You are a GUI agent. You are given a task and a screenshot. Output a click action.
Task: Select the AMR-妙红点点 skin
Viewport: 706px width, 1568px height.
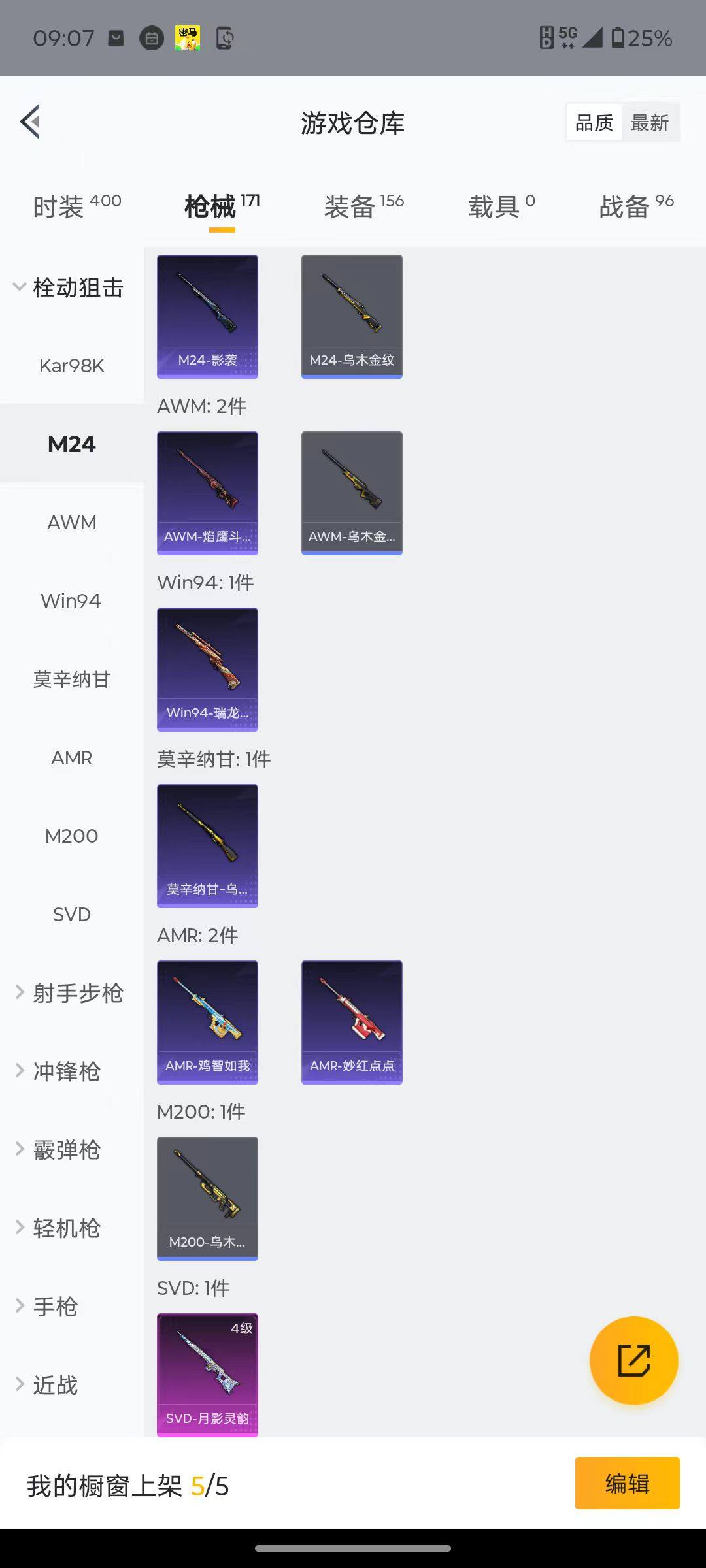[x=351, y=1022]
